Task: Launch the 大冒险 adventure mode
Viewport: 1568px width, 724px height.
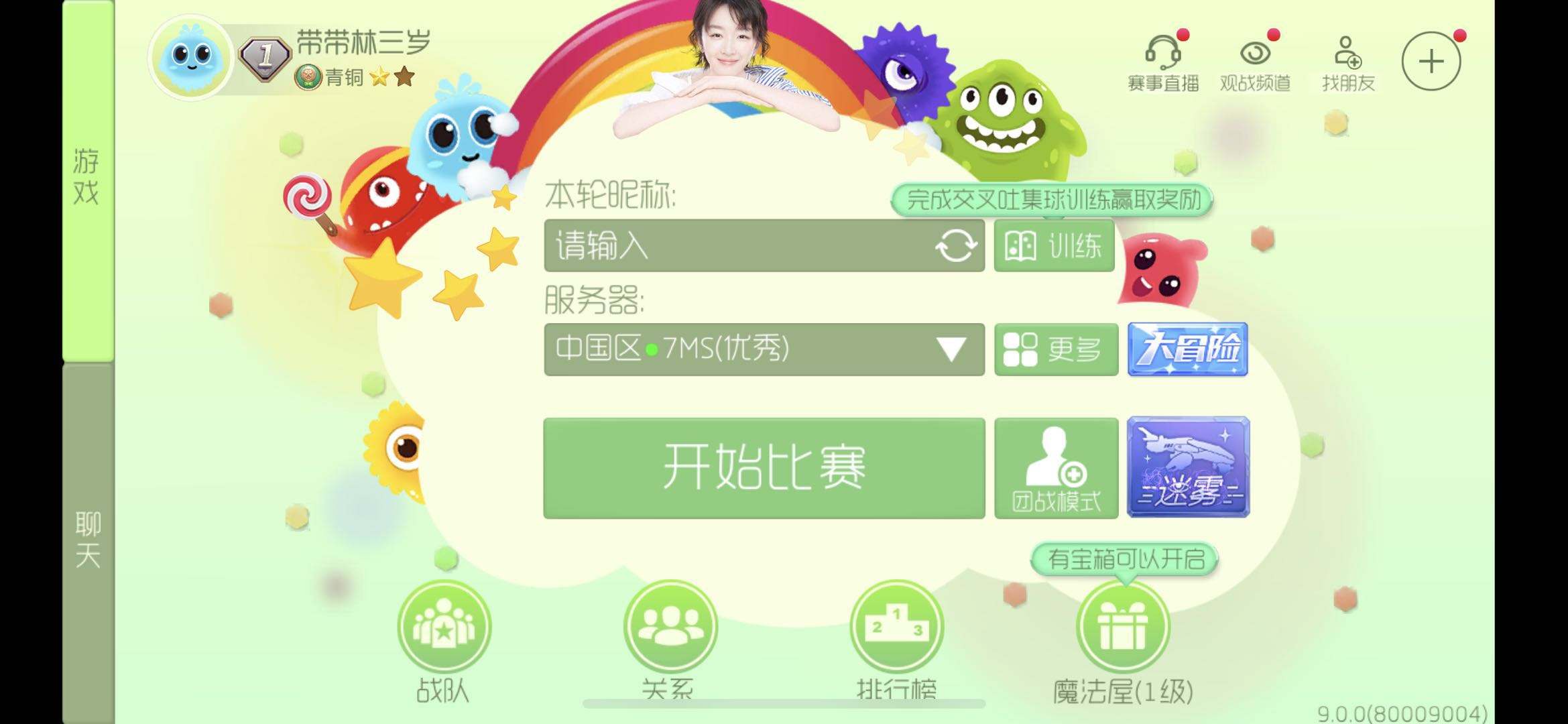Action: 1187,349
